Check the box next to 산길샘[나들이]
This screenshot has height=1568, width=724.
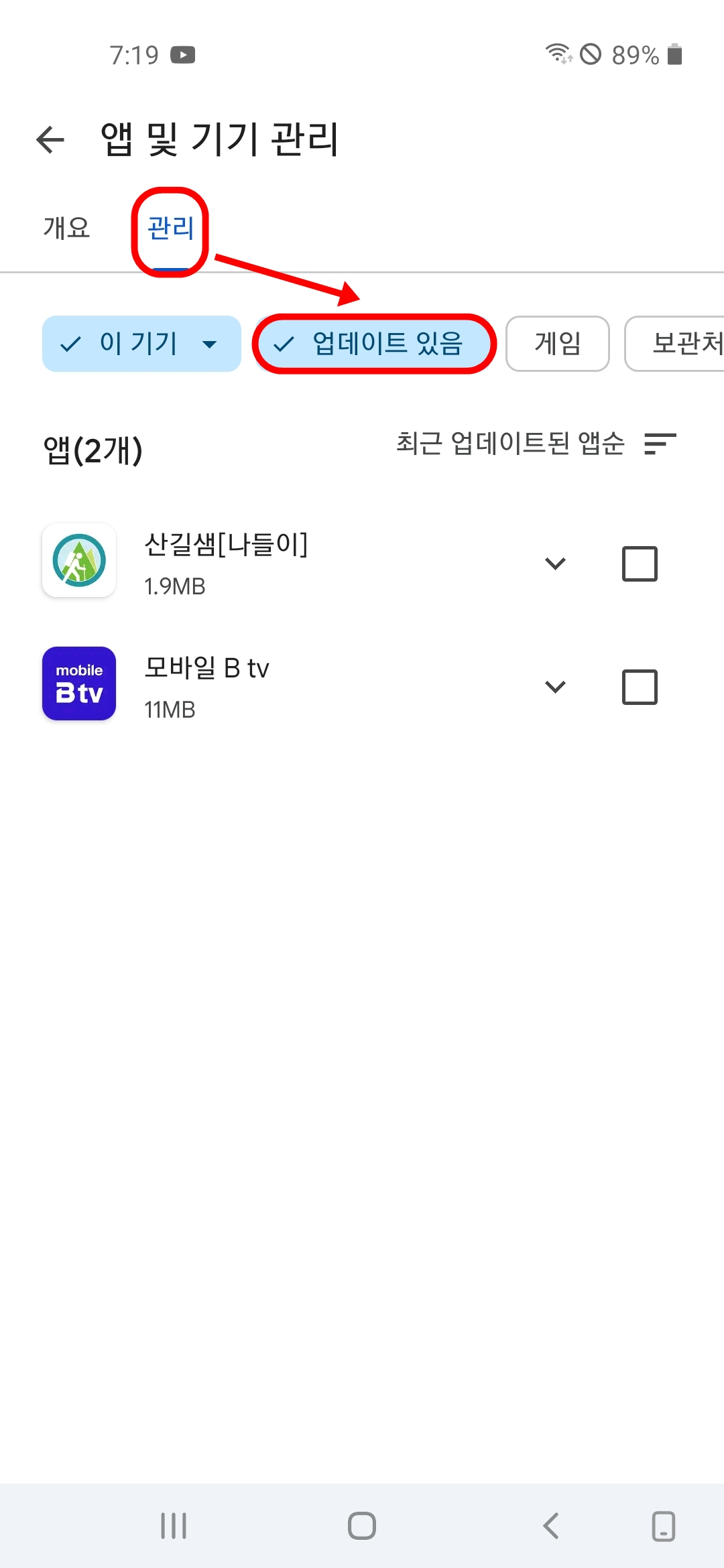[x=638, y=564]
